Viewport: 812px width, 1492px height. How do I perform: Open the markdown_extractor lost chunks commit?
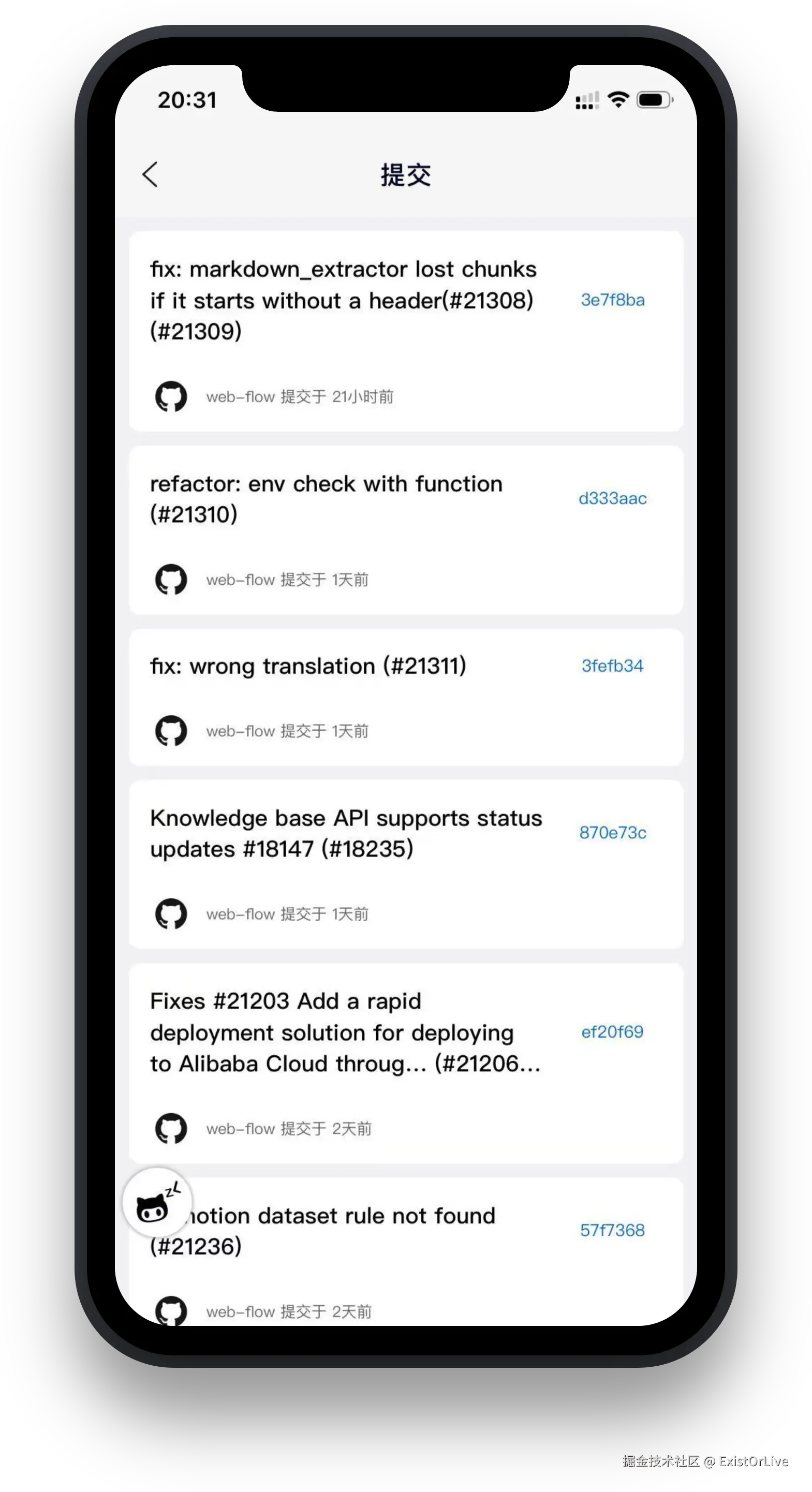343,300
